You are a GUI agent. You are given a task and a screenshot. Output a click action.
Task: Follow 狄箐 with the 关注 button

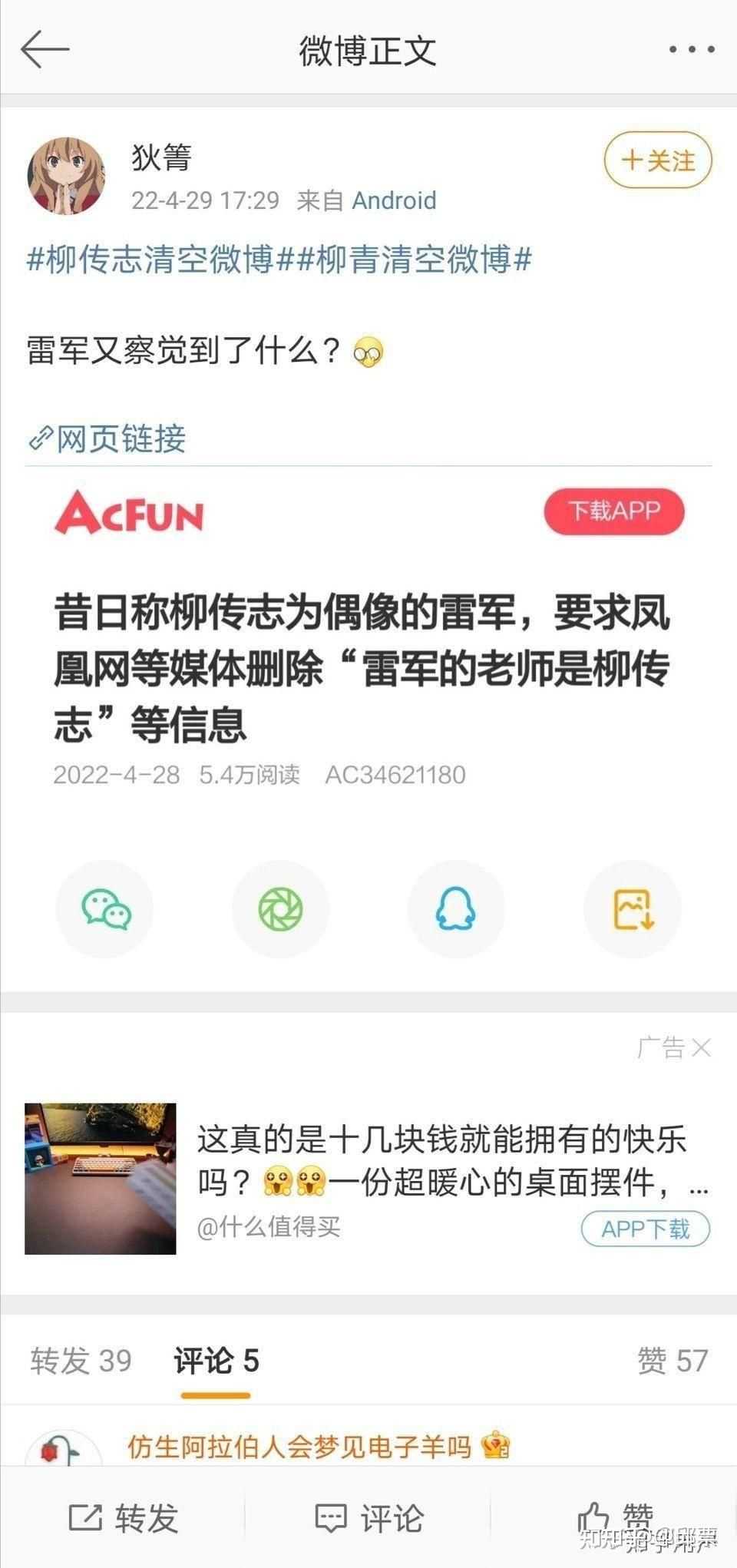pyautogui.click(x=658, y=160)
